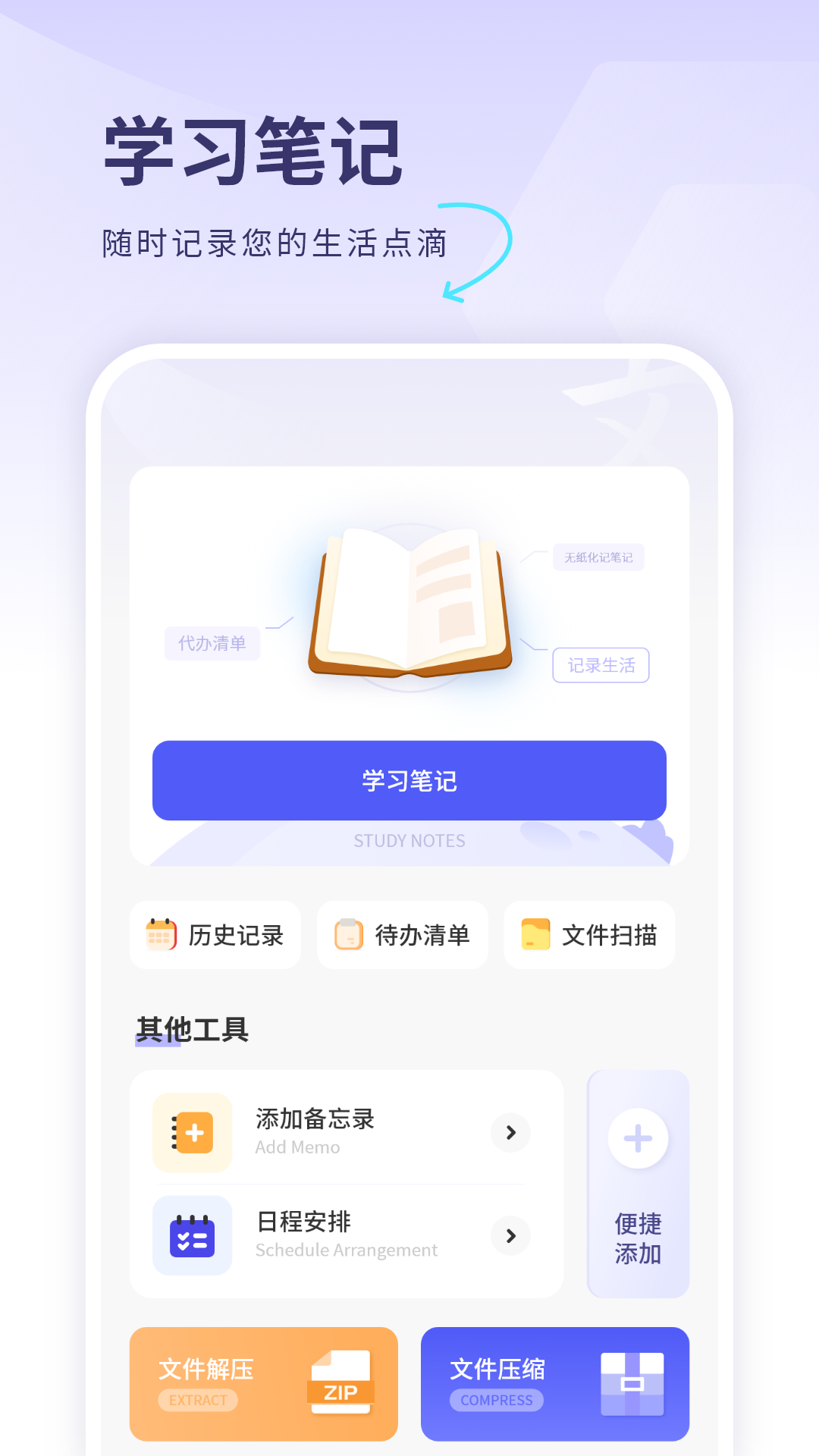Select the blue 日程安排 calendar icon
Image resolution: width=819 pixels, height=1456 pixels.
192,1235
